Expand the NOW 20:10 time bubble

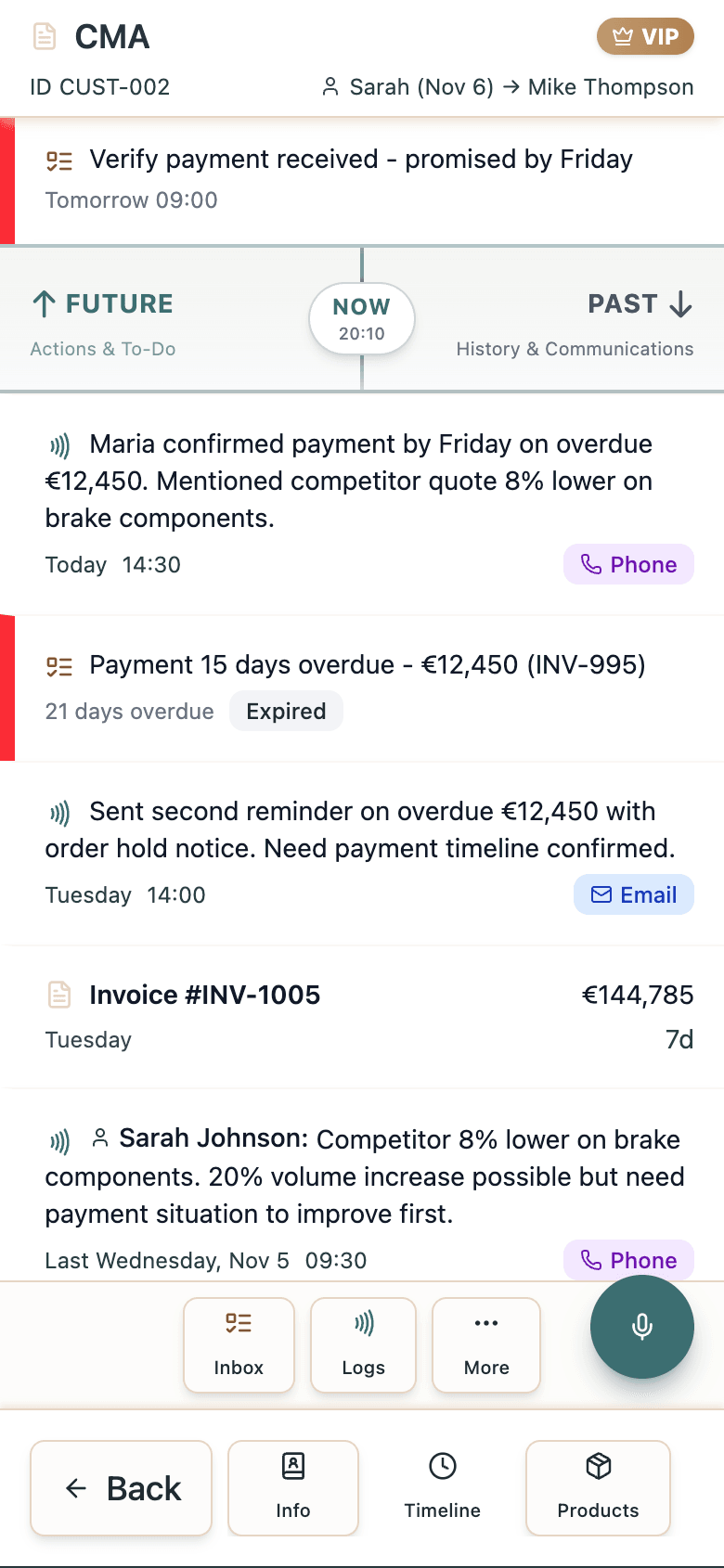(x=361, y=317)
